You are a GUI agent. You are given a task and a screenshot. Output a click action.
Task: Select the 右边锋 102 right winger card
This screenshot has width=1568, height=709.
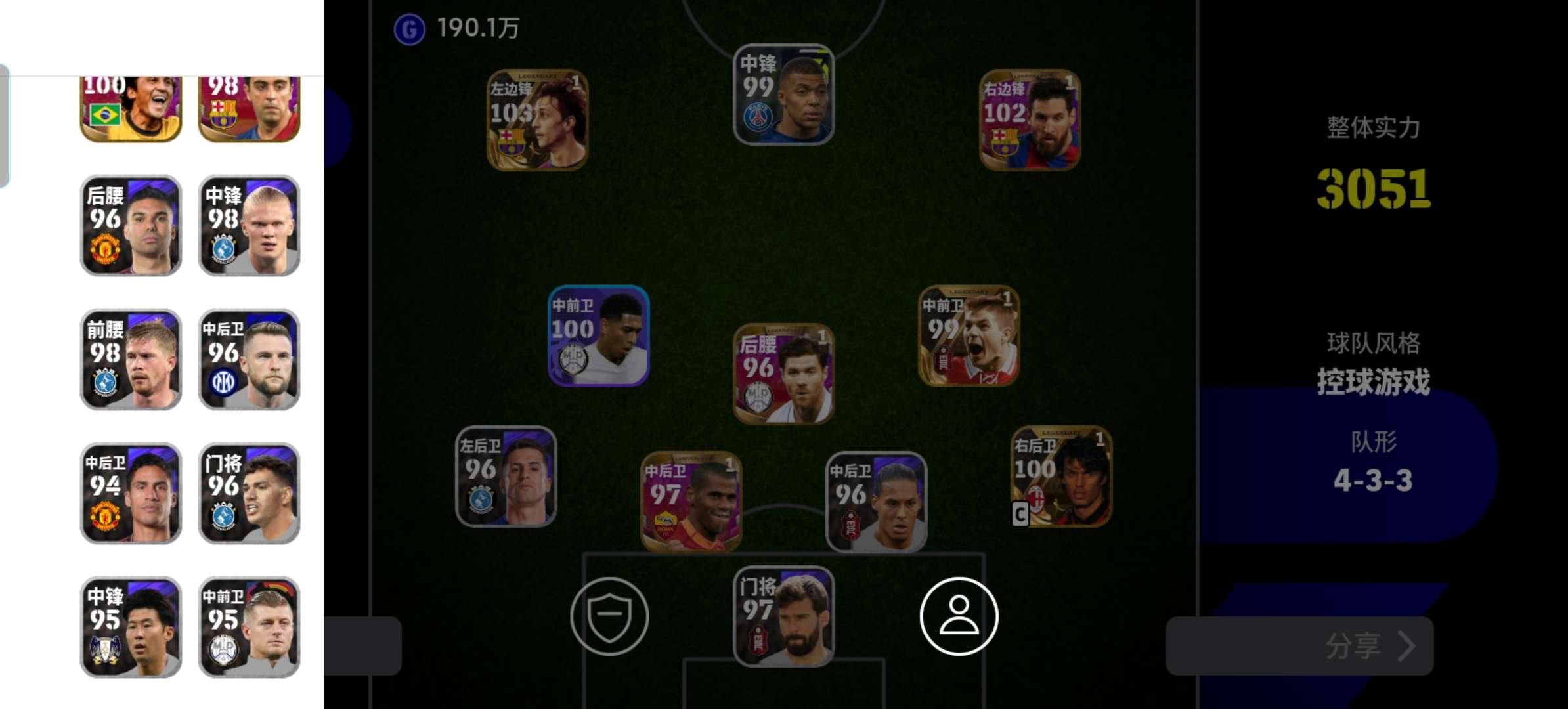click(x=1030, y=120)
